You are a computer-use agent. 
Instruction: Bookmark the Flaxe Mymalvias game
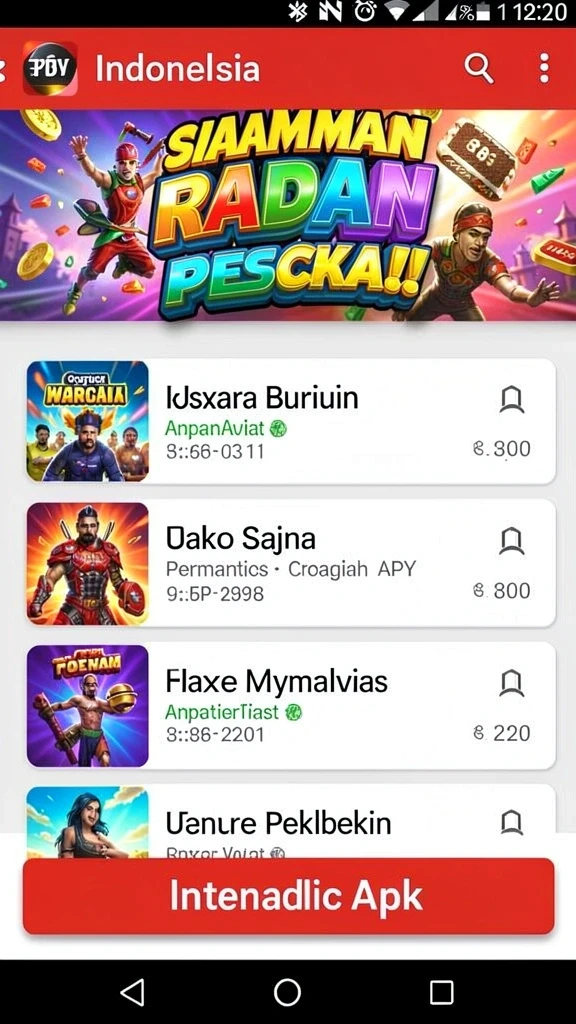[x=512, y=684]
